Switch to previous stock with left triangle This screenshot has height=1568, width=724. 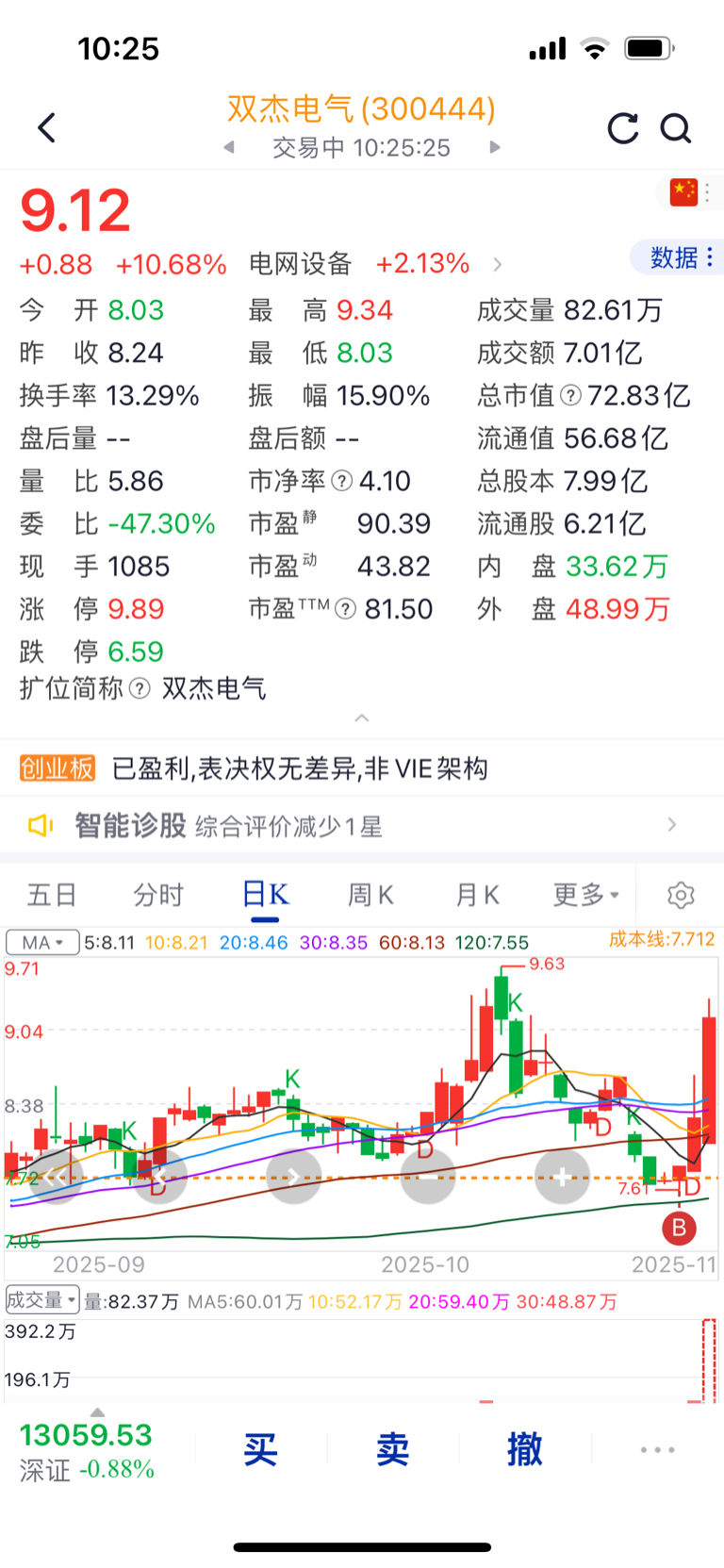228,147
